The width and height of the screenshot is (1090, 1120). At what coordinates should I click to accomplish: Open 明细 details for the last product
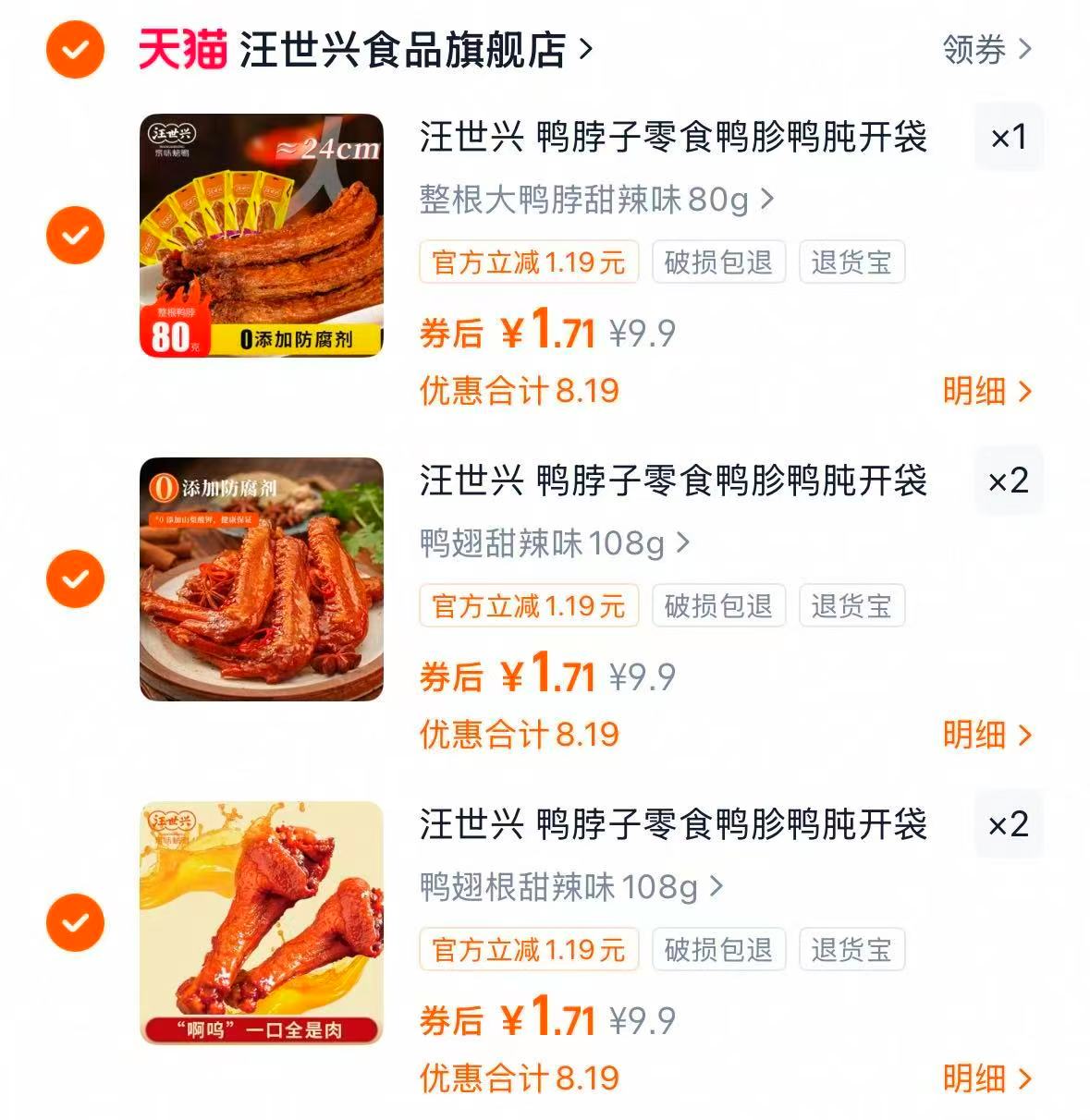pyautogui.click(x=976, y=1077)
